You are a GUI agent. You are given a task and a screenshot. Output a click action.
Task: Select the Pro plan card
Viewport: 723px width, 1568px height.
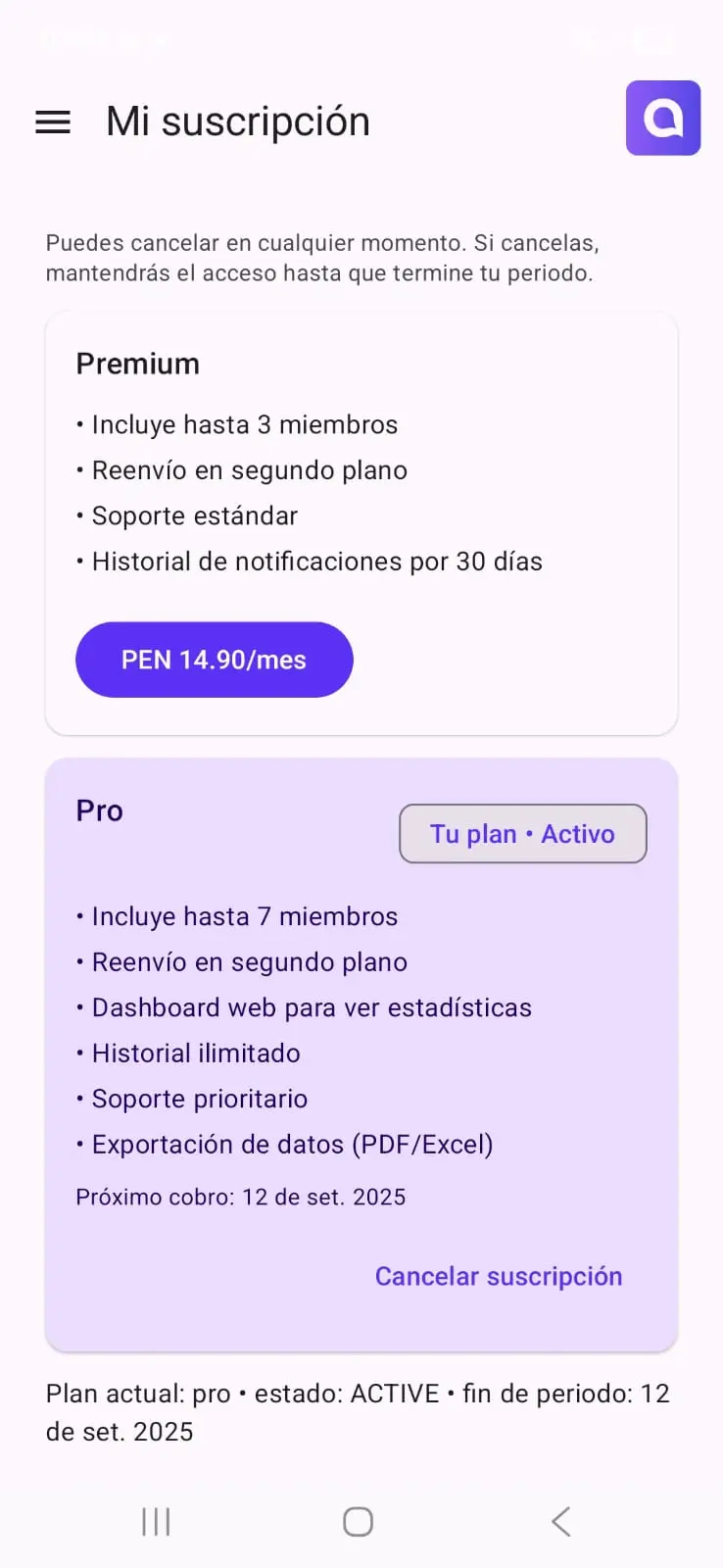361,1049
